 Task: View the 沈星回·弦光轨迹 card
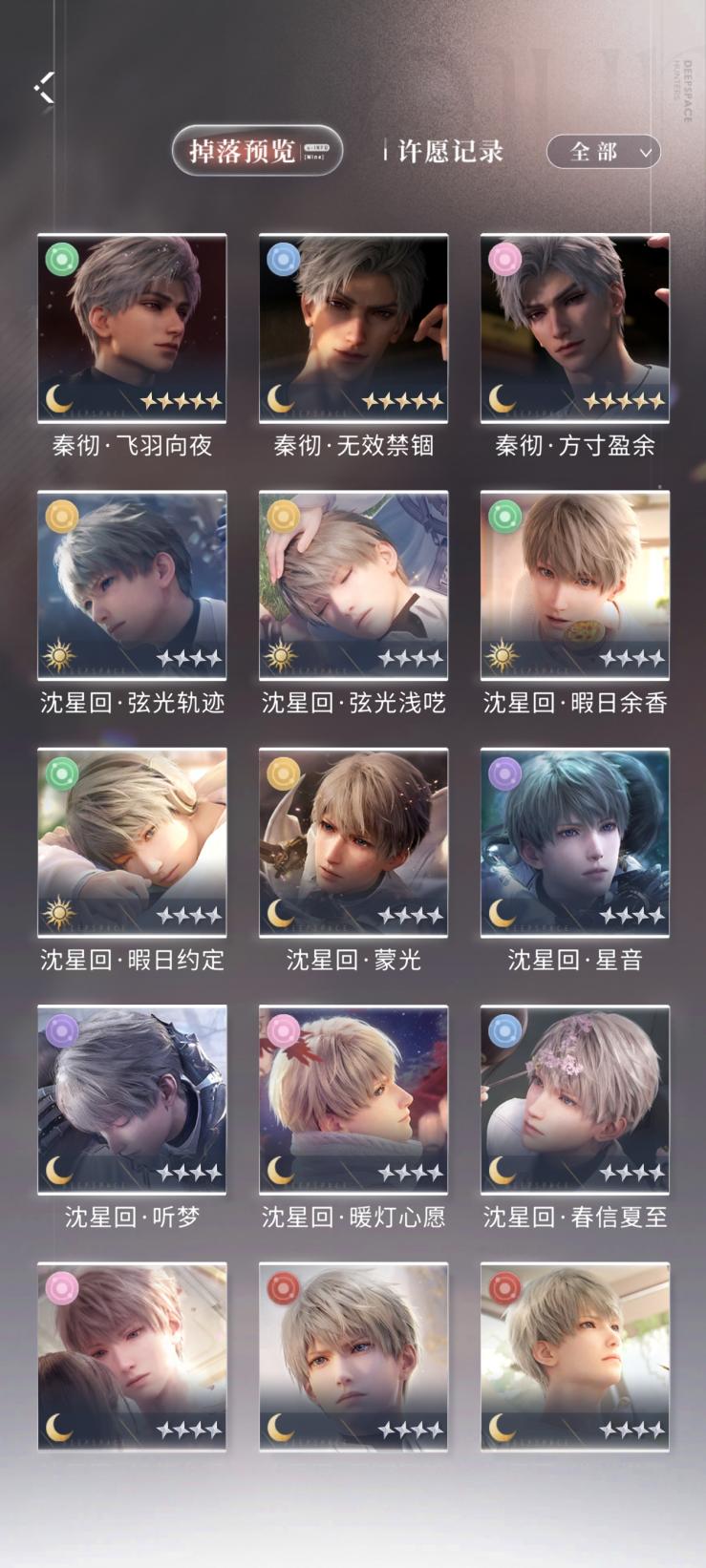click(132, 585)
